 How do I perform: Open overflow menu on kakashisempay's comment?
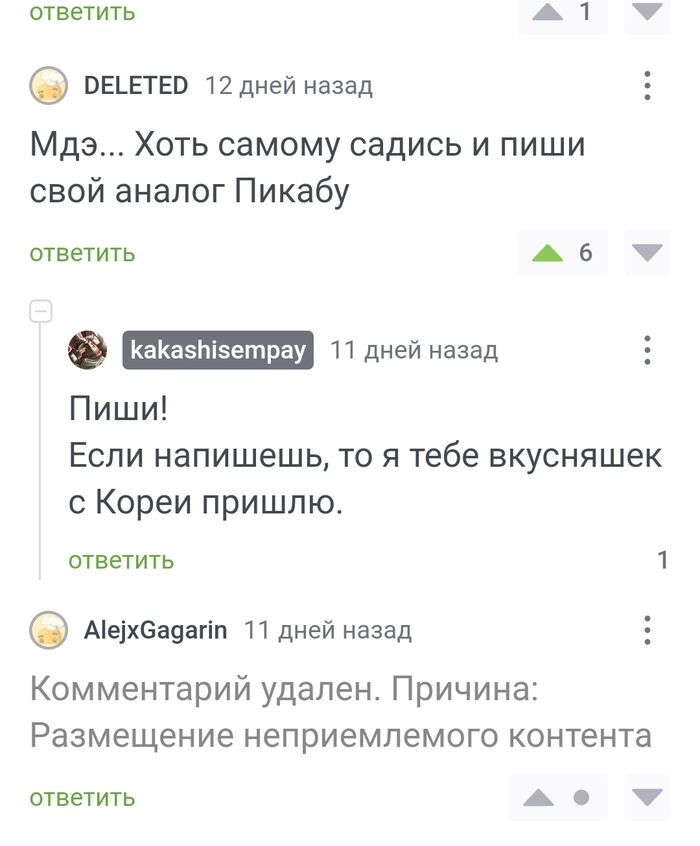[x=648, y=350]
